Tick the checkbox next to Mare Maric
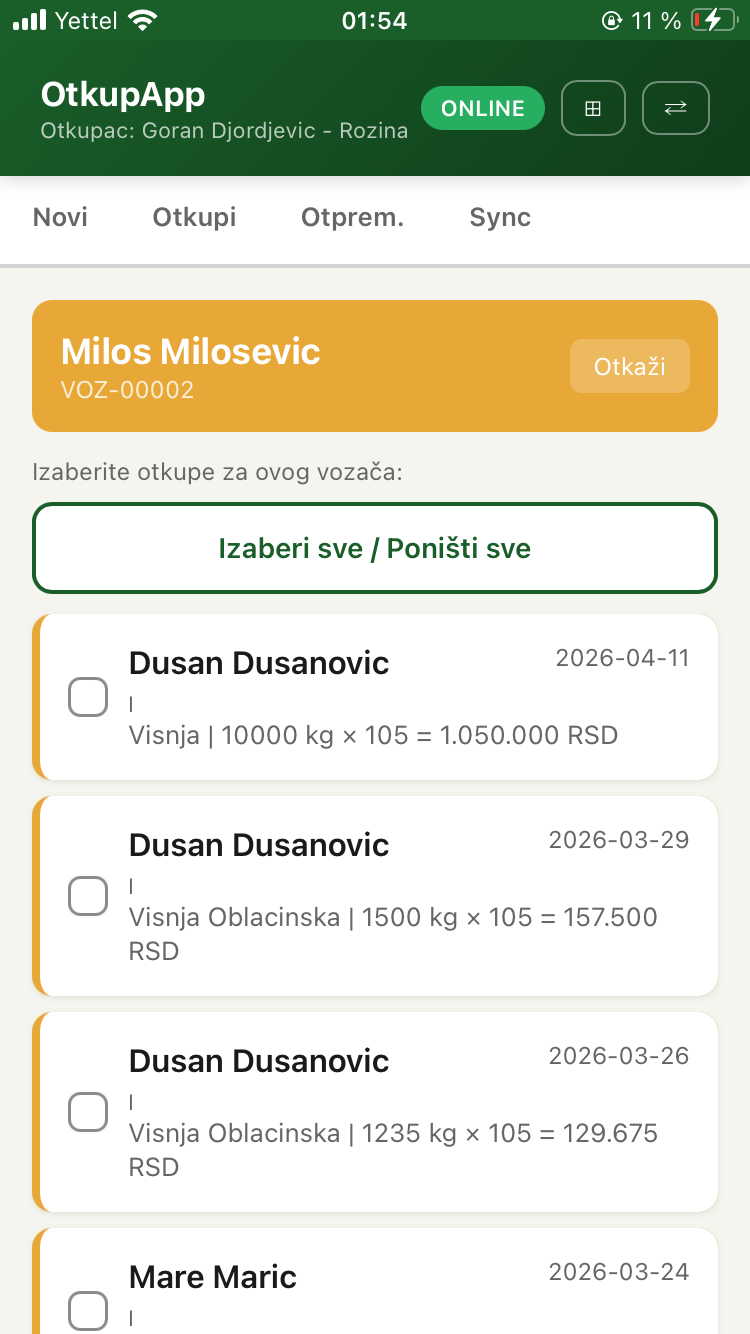The width and height of the screenshot is (750, 1334). point(88,1311)
